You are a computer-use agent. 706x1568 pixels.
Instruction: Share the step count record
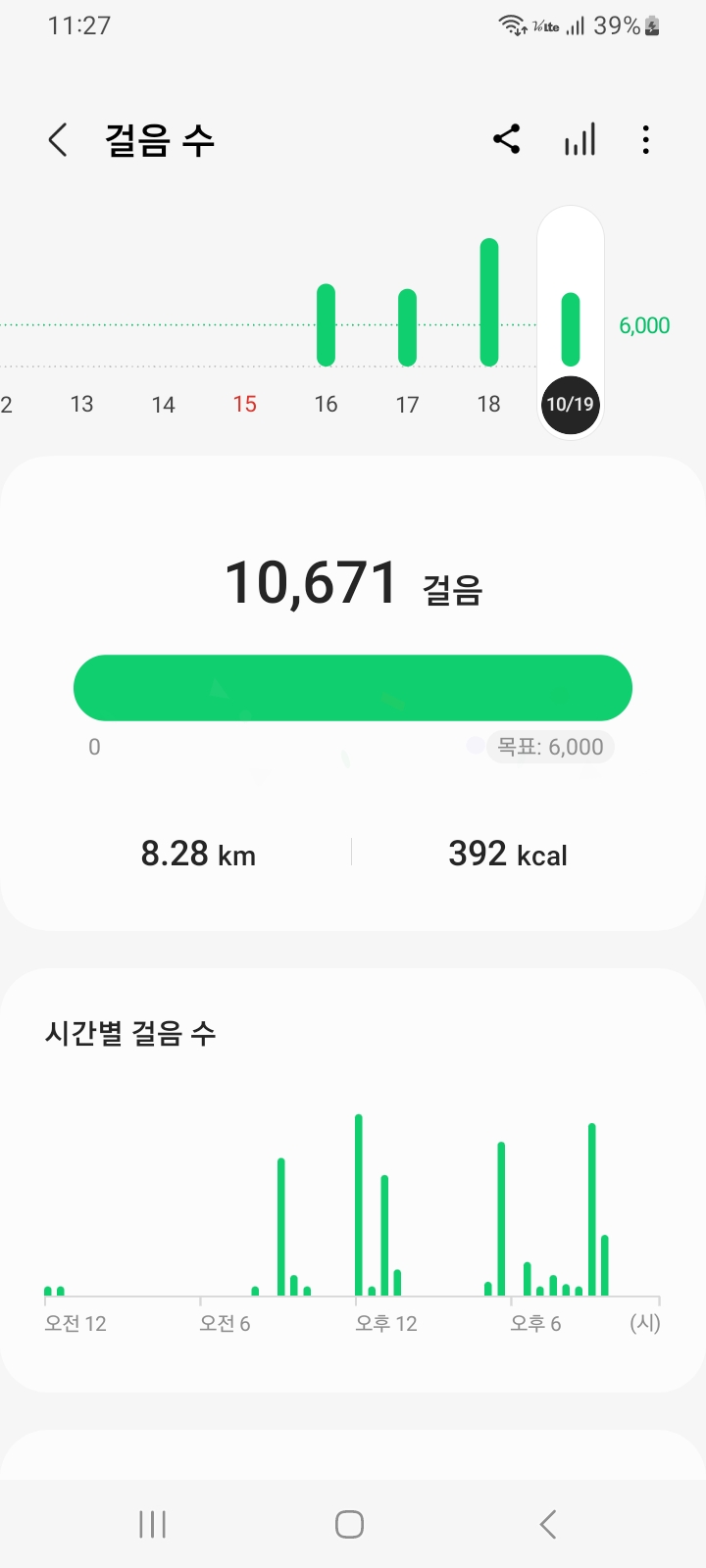point(507,140)
